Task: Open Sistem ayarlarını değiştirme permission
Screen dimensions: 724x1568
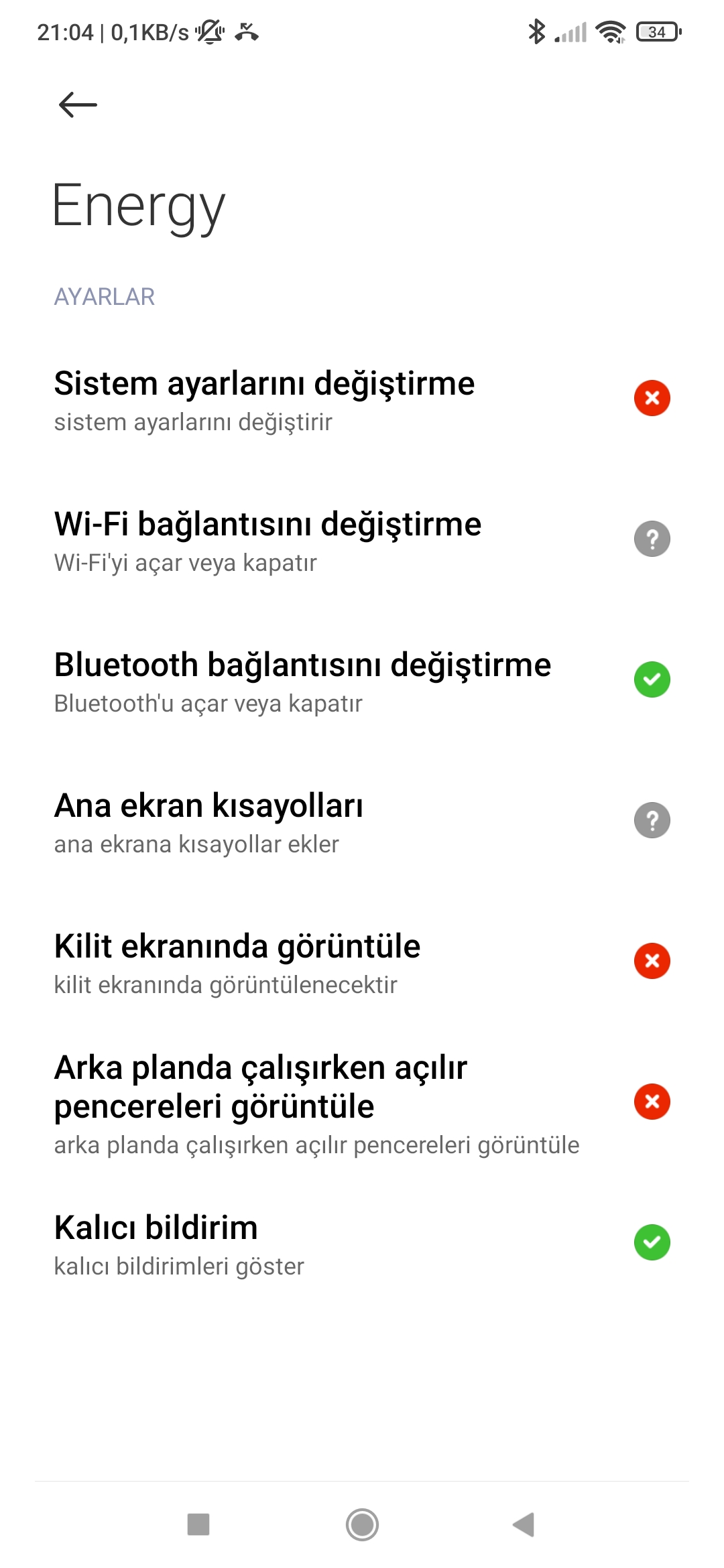Action: pyautogui.click(x=362, y=399)
